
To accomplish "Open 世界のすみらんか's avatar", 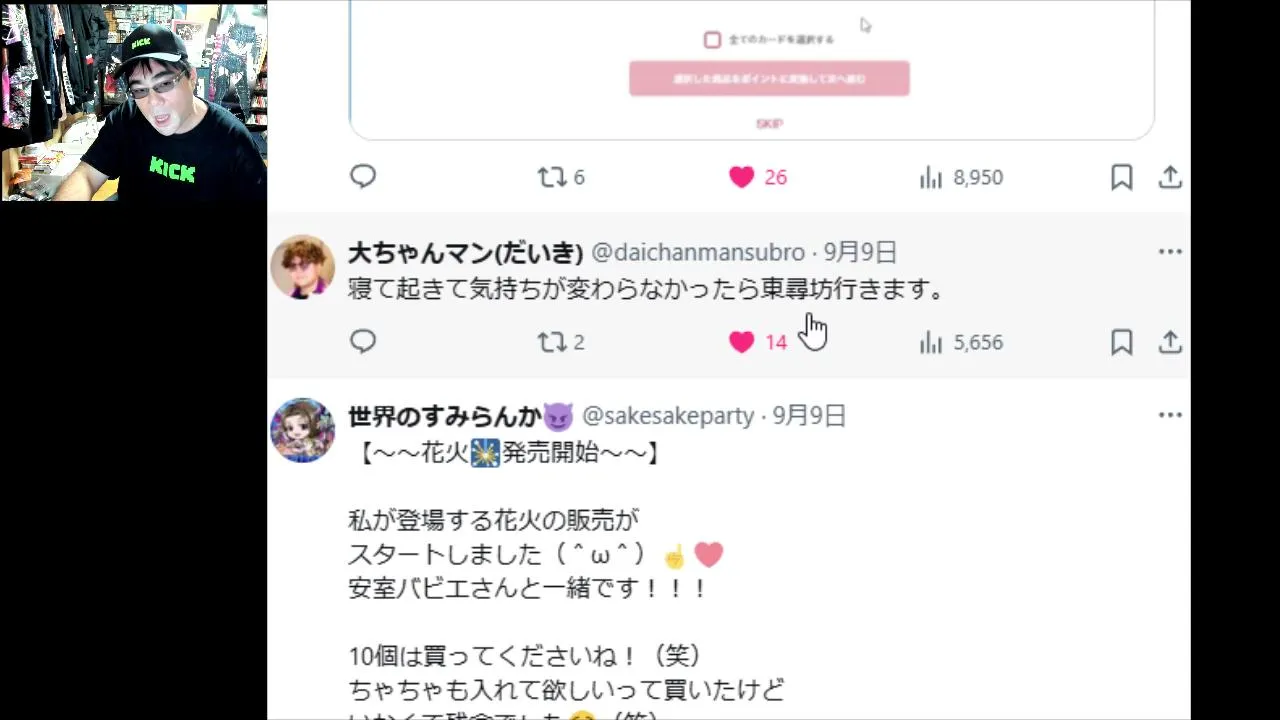I will click(x=302, y=430).
